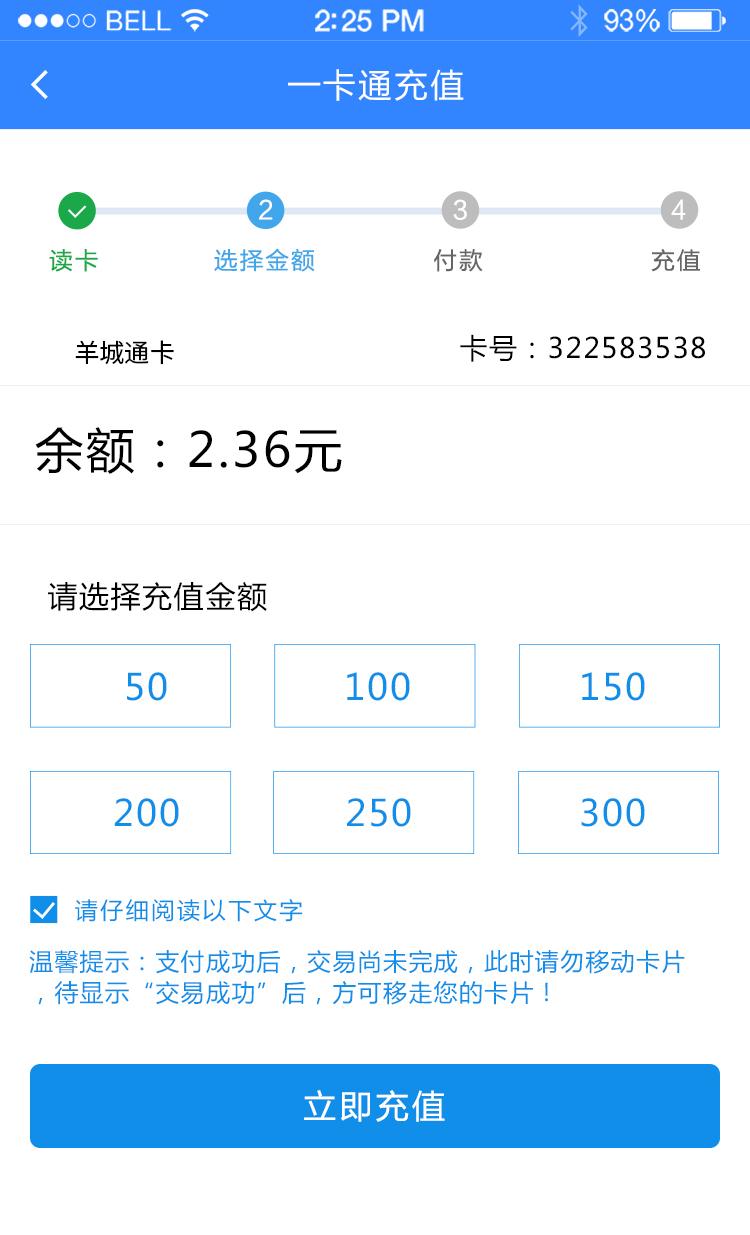The width and height of the screenshot is (750, 1235).
Task: Tap the 立即充值 button
Action: (x=374, y=1106)
